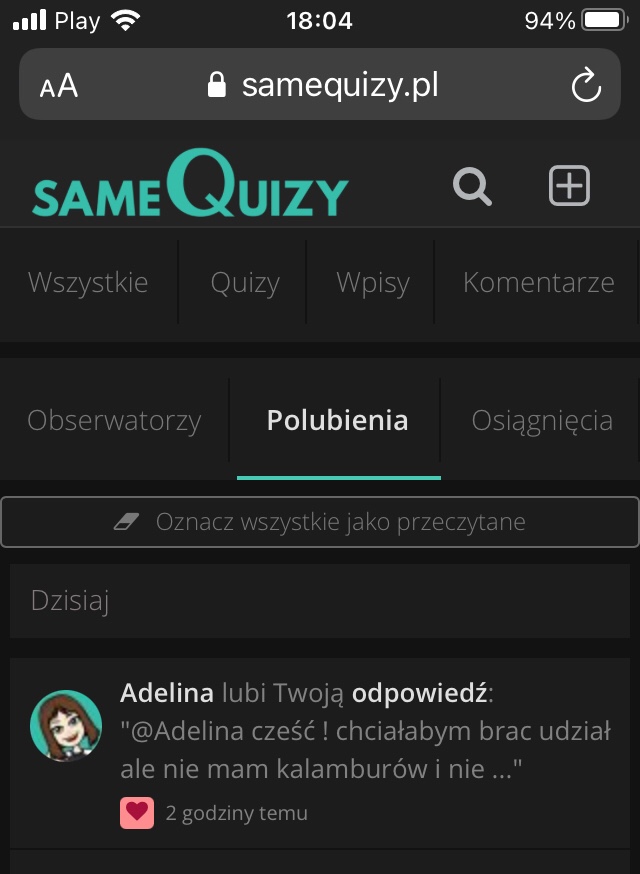The image size is (640, 874).
Task: Switch to the Komentarze tab
Action: [x=538, y=283]
